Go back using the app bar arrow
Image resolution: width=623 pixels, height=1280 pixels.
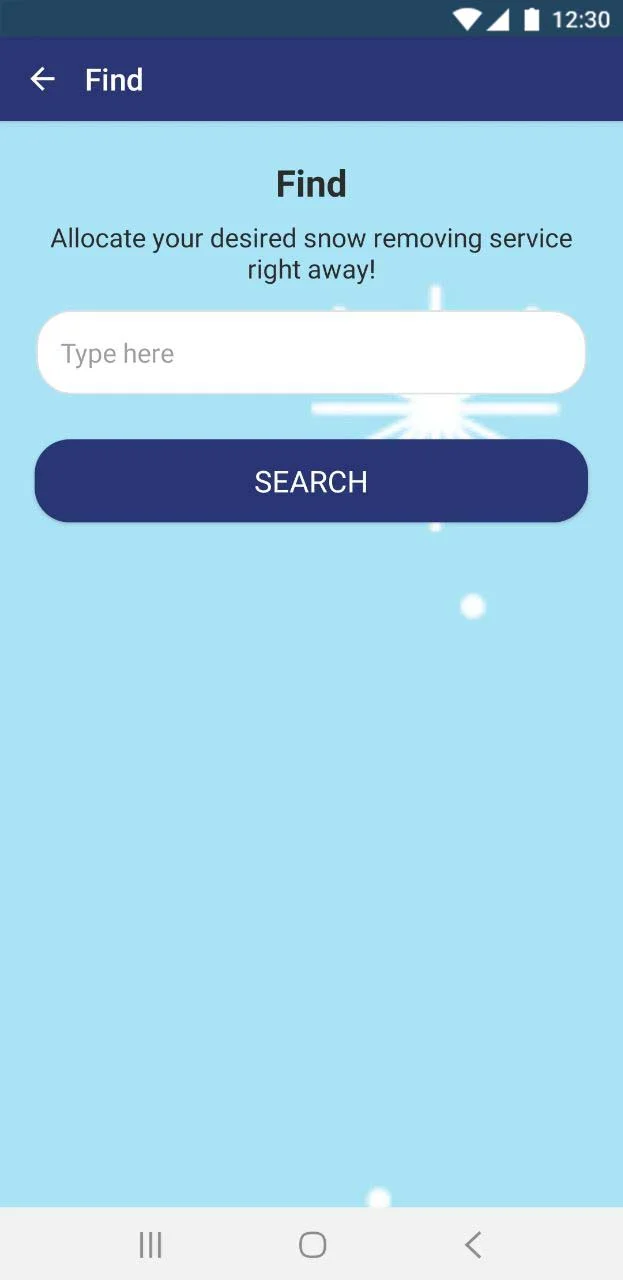coord(42,79)
